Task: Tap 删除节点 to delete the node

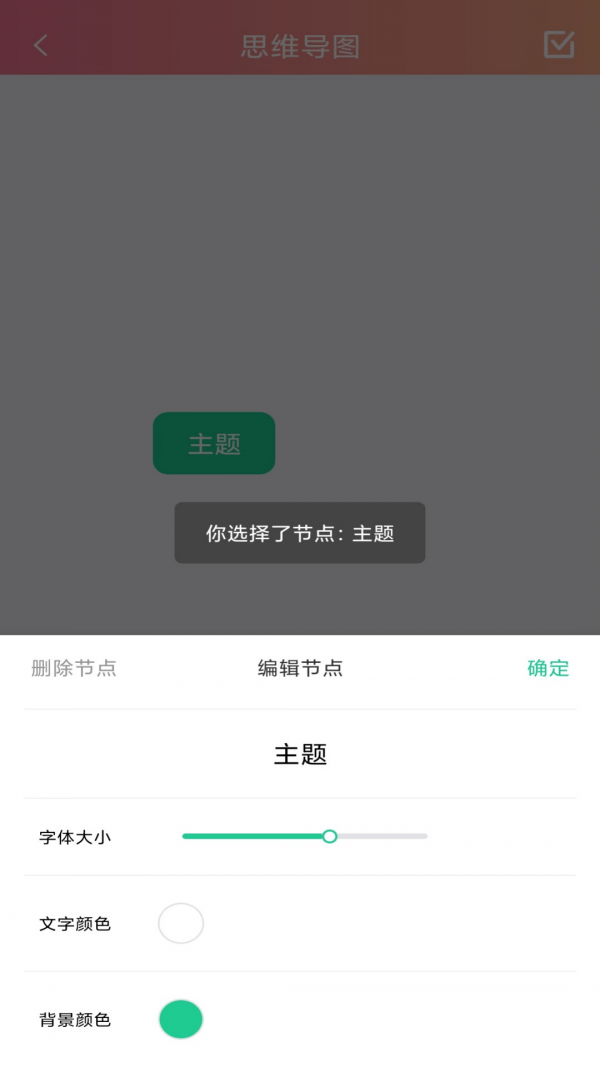Action: [x=74, y=668]
